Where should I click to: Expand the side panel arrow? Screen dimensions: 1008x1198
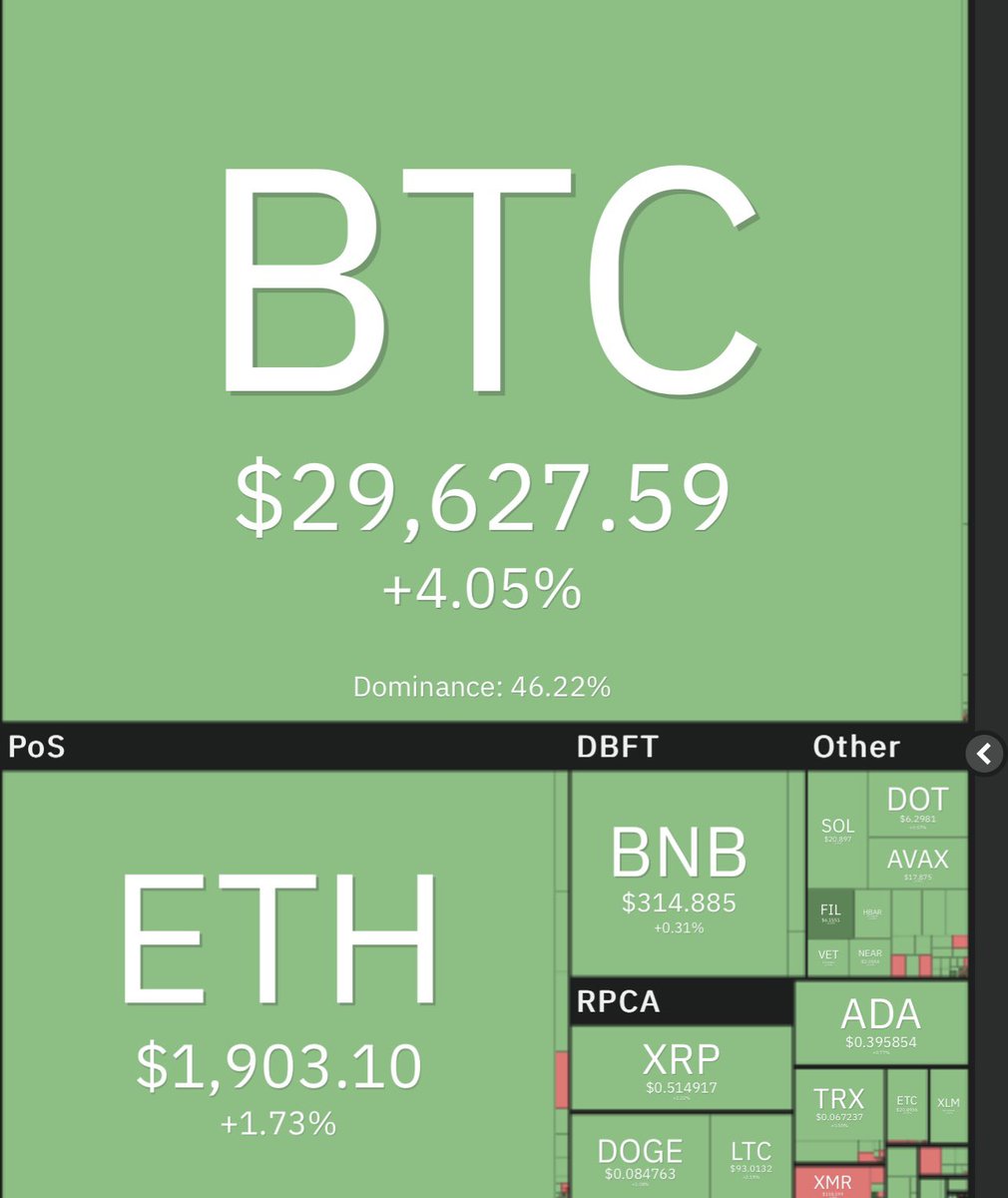(x=984, y=754)
